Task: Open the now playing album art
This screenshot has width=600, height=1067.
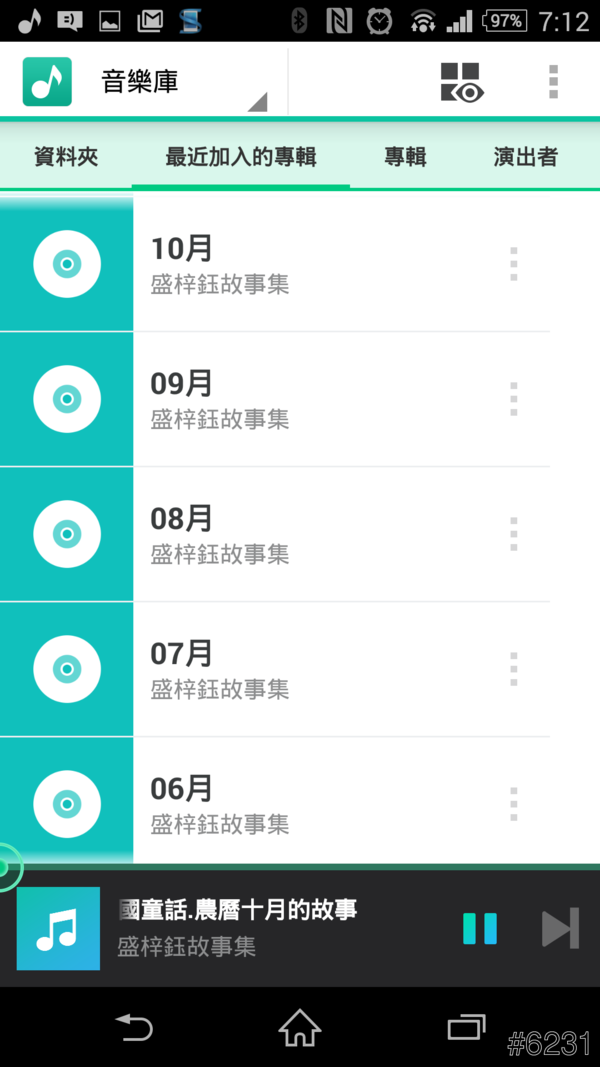Action: (58, 929)
